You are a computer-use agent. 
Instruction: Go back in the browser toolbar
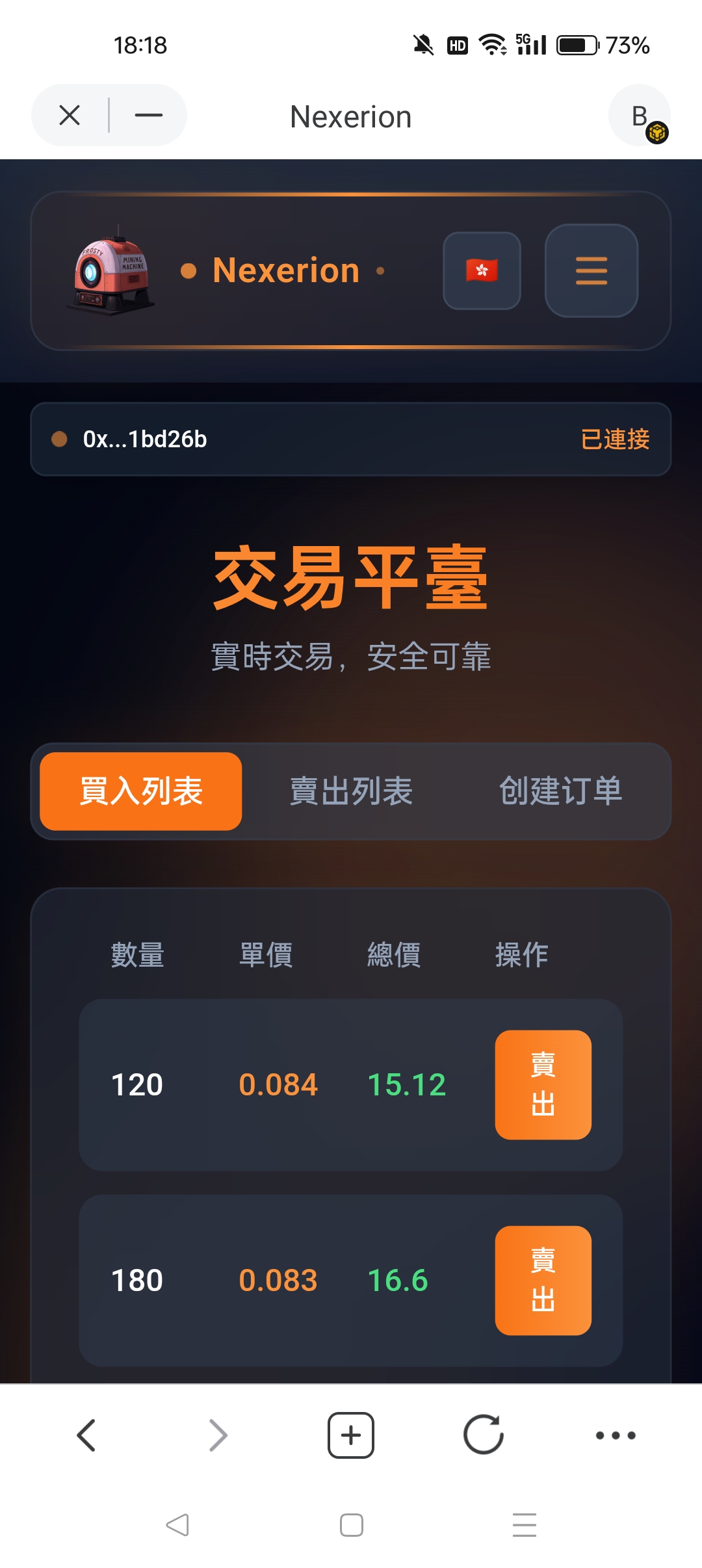point(86,1435)
